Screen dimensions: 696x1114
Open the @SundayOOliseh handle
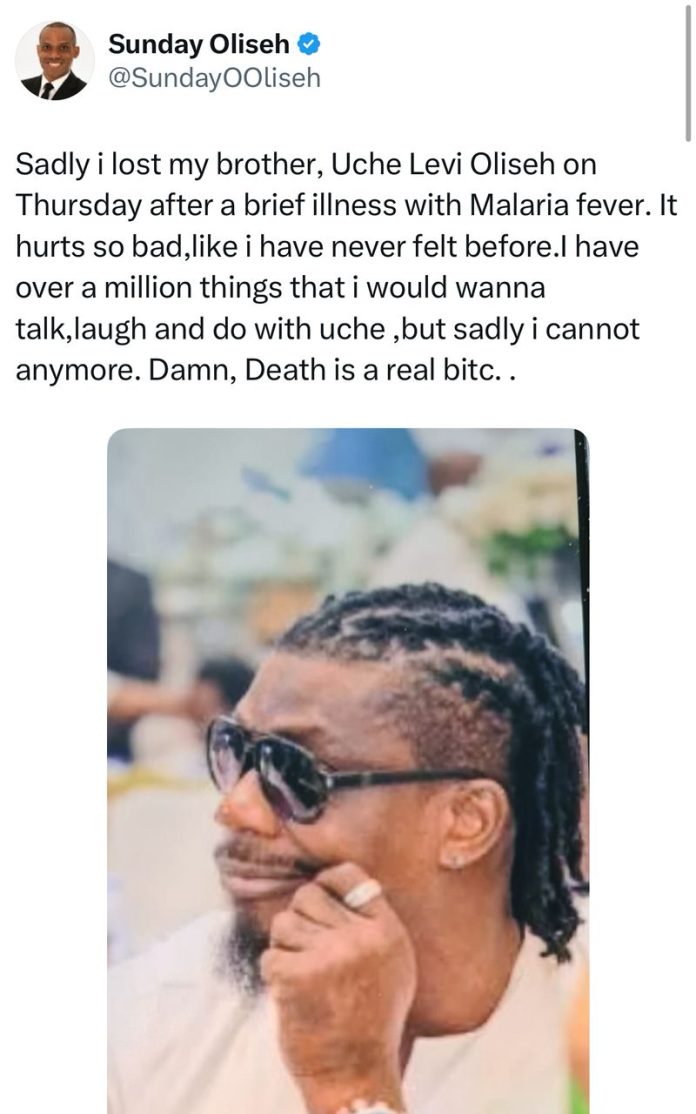214,77
